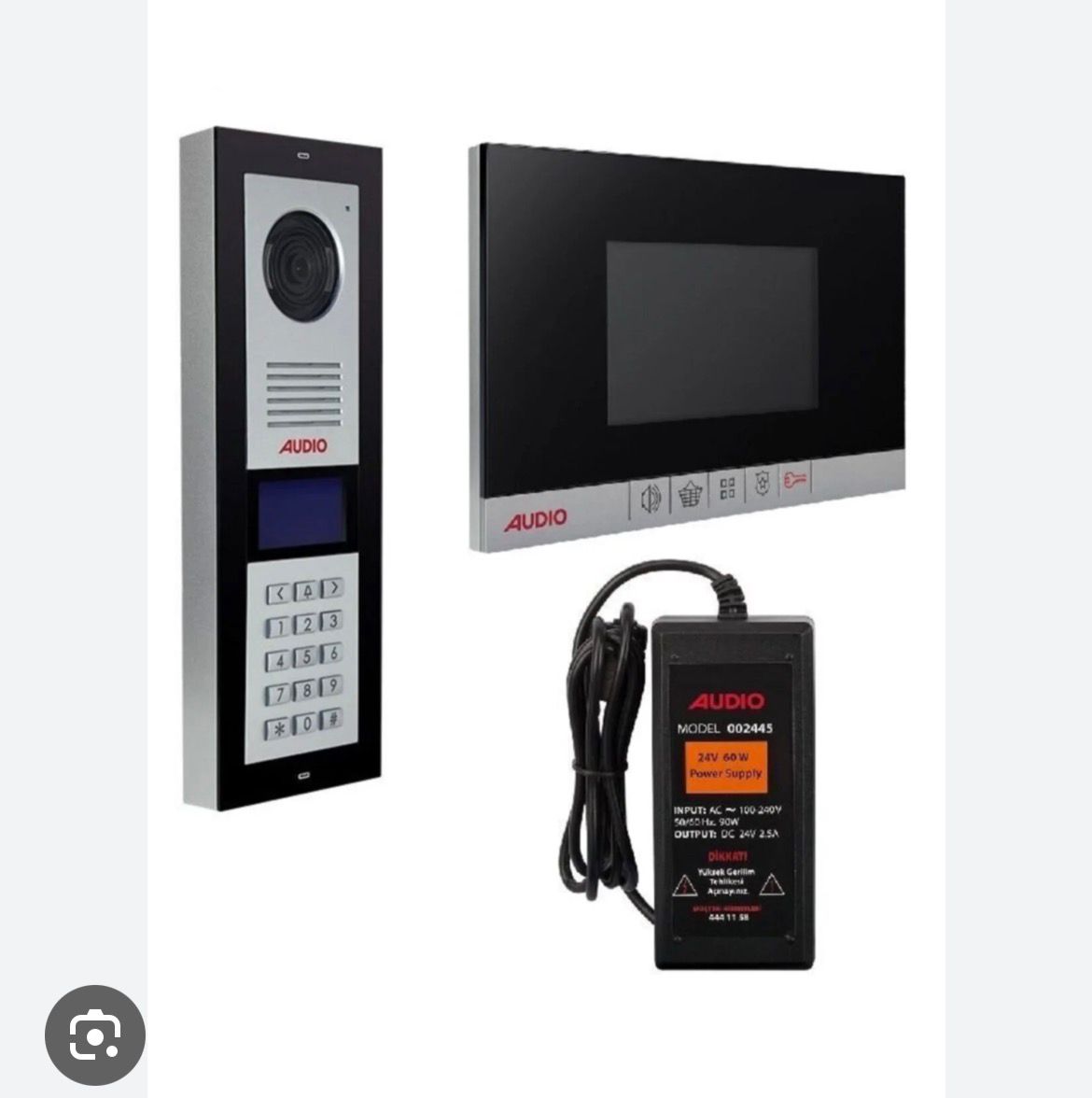Screen dimensions: 1092x1098
Task: Search this image with the lens icon
Action: pyautogui.click(x=94, y=1035)
